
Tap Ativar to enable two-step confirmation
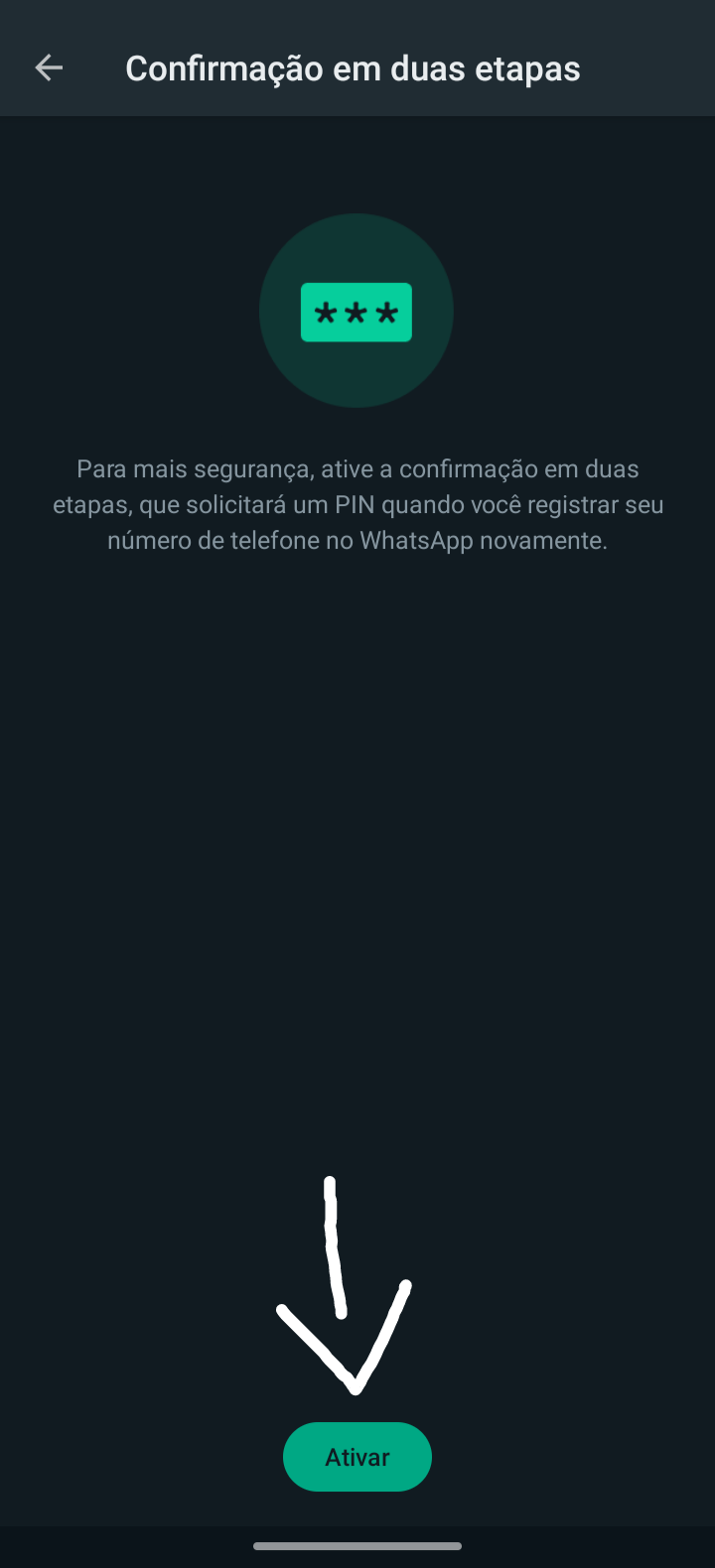[357, 1457]
